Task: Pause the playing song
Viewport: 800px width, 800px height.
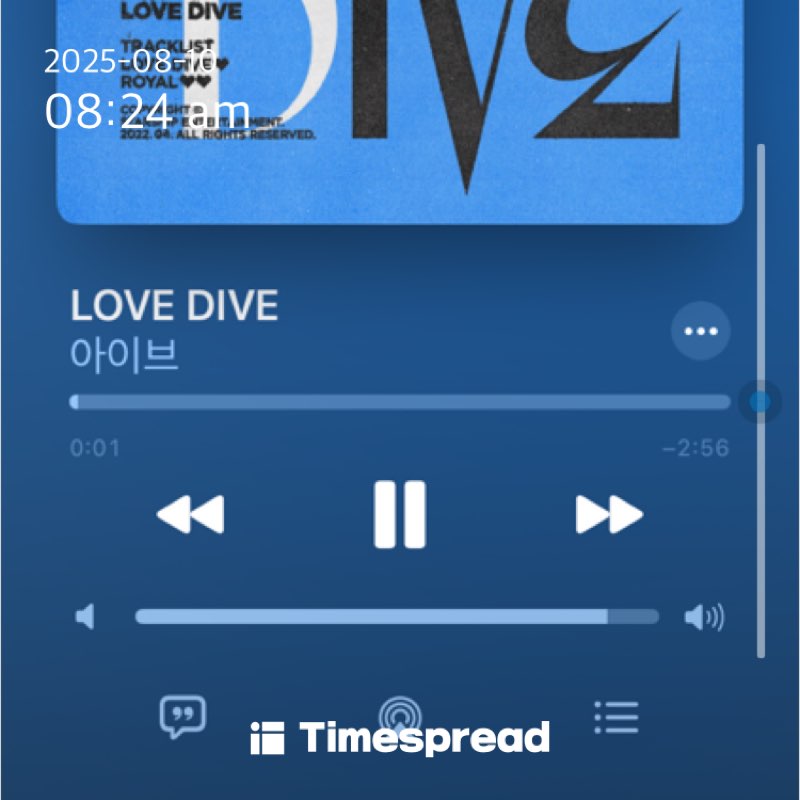Action: tap(400, 515)
